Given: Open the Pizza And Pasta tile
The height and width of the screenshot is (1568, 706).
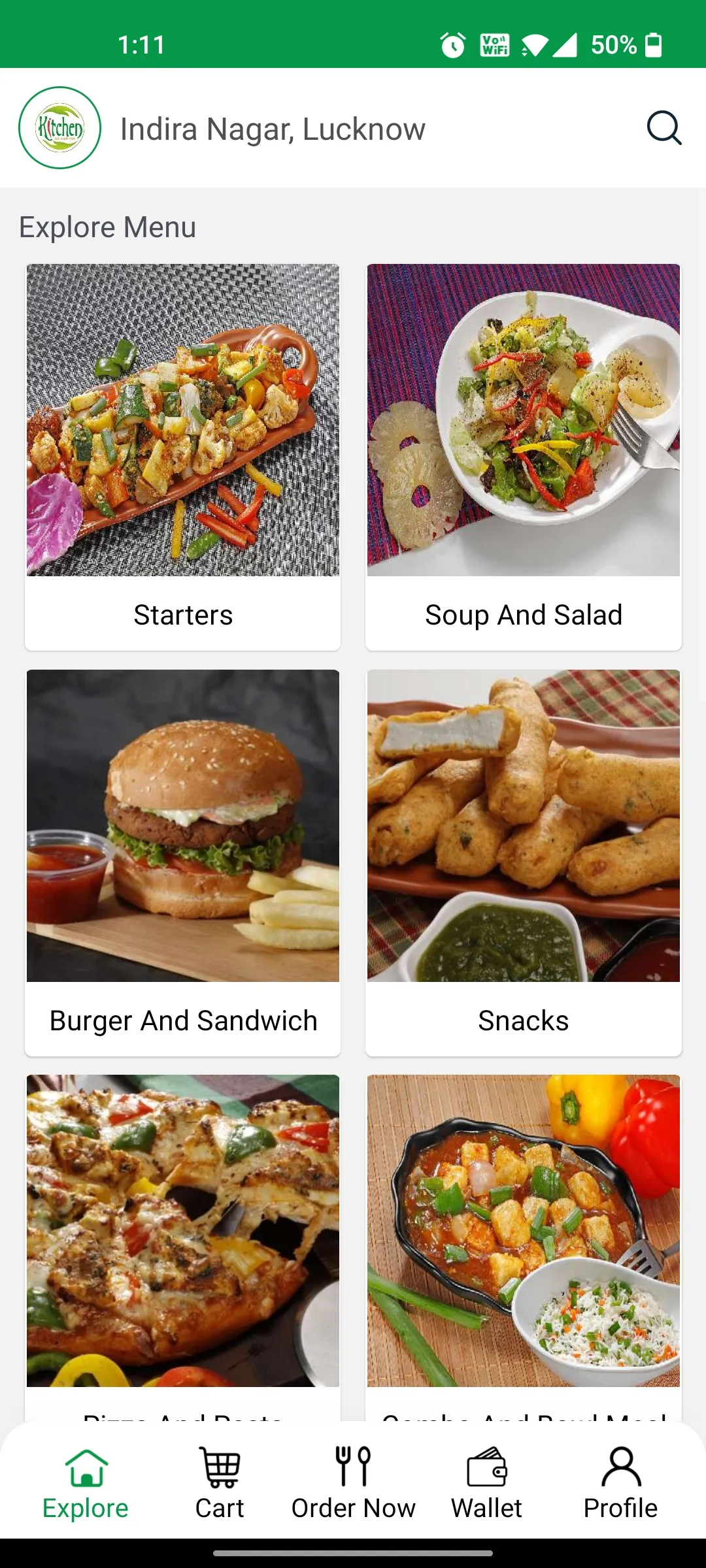Looking at the screenshot, I should pyautogui.click(x=182, y=1247).
